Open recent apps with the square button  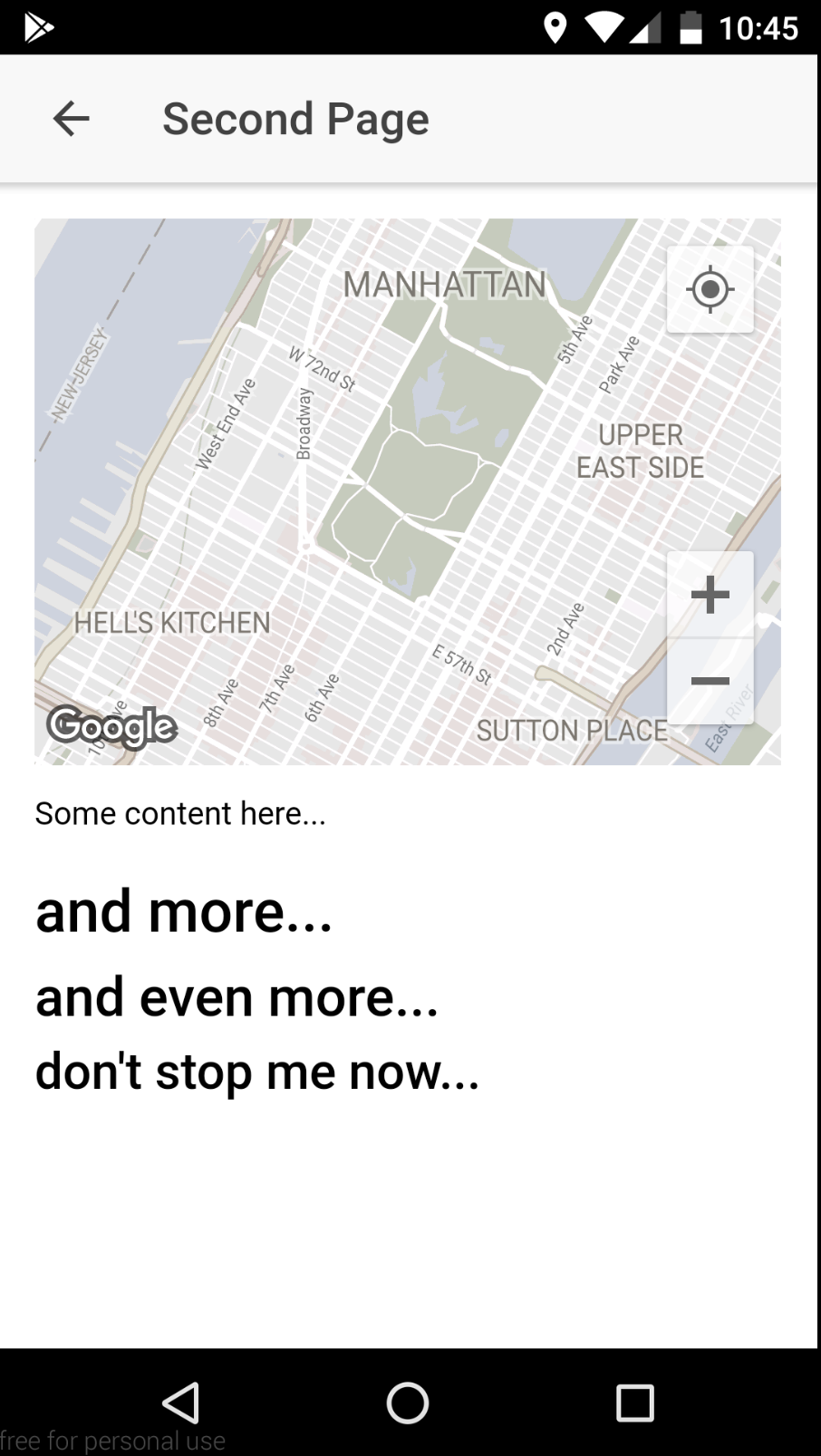633,1403
